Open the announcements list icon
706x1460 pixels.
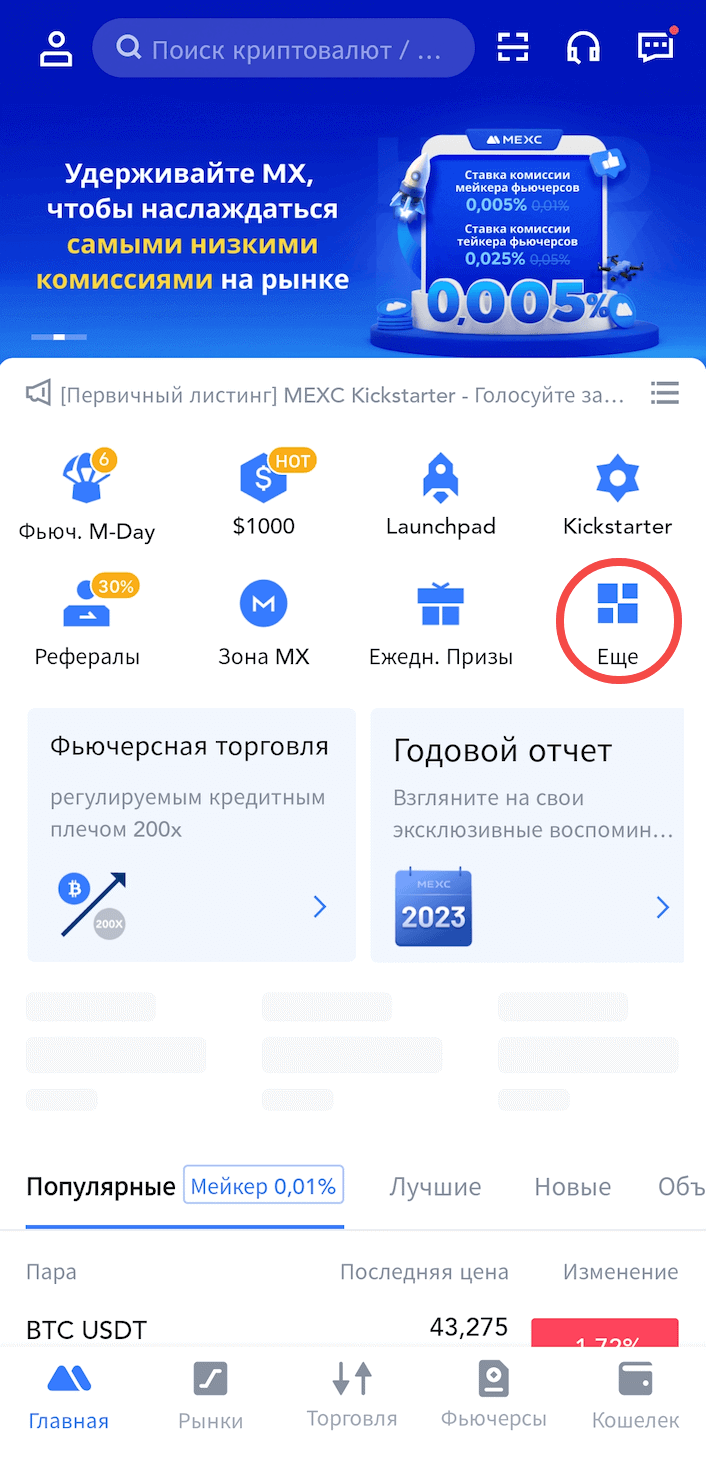click(665, 393)
